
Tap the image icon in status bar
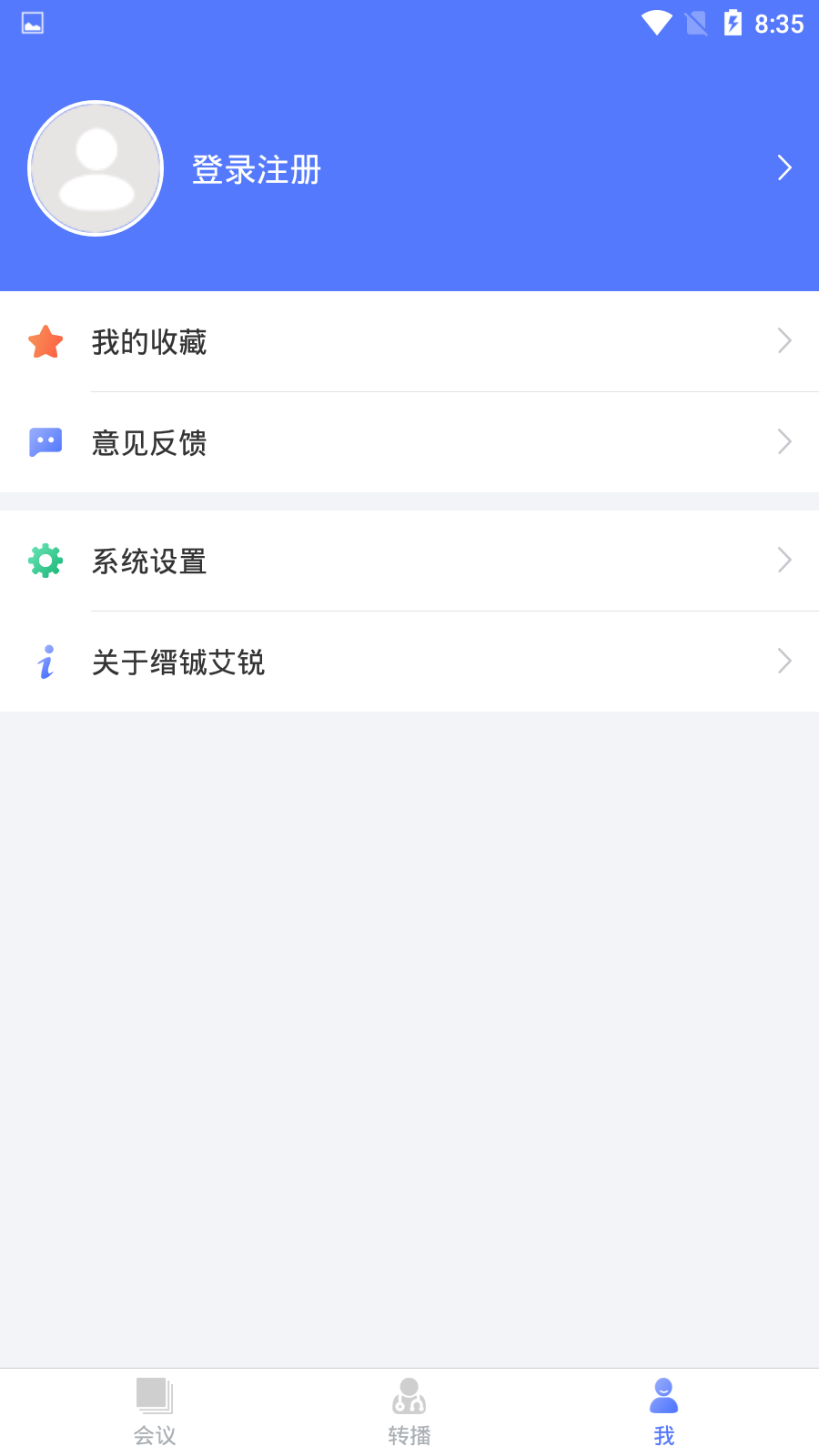(x=33, y=24)
